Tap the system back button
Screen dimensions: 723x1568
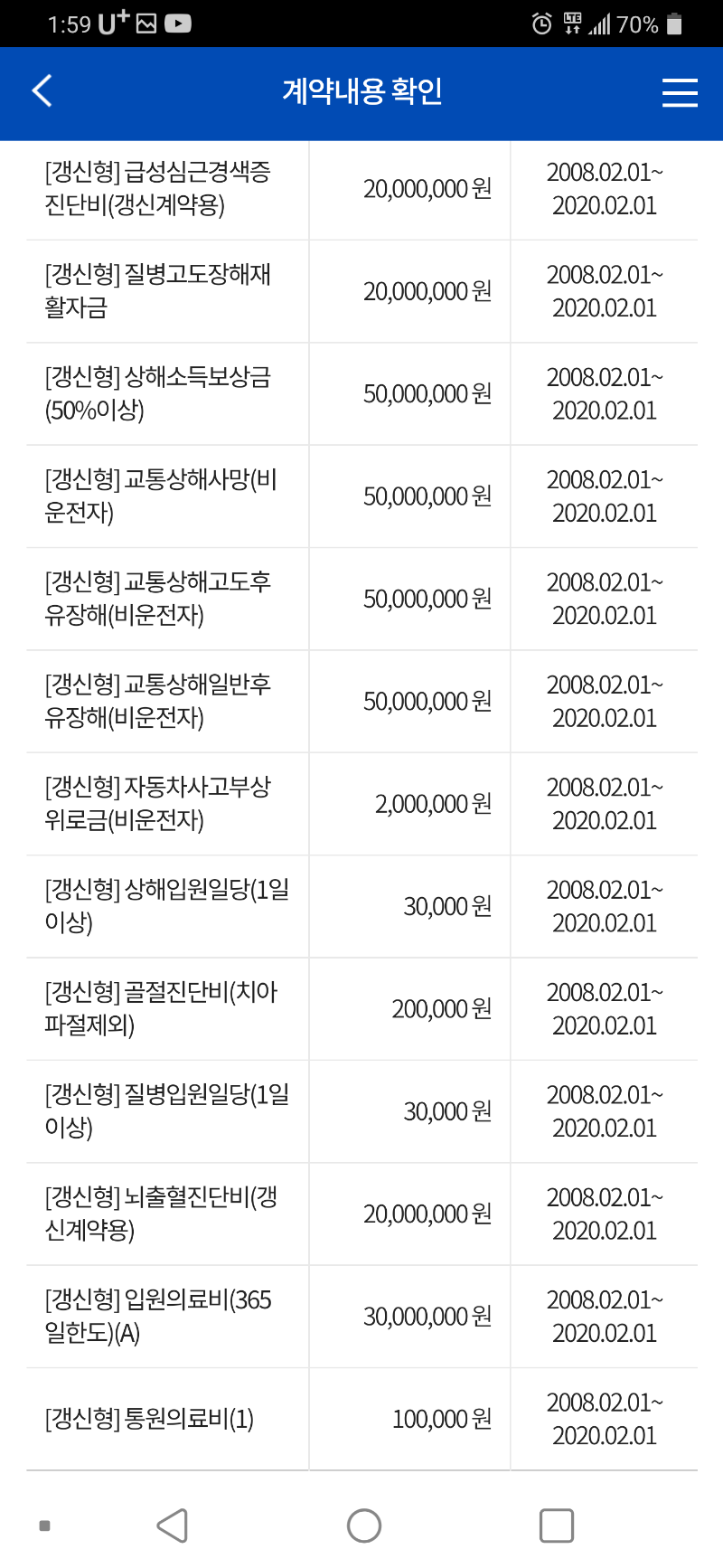click(172, 1525)
